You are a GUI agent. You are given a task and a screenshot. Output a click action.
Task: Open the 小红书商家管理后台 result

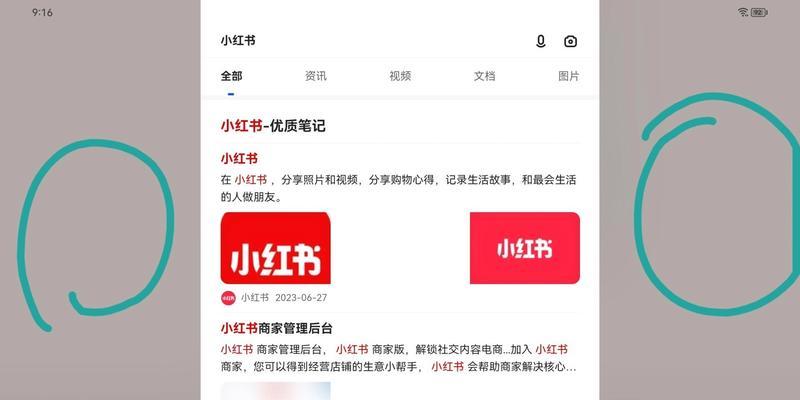coord(277,328)
